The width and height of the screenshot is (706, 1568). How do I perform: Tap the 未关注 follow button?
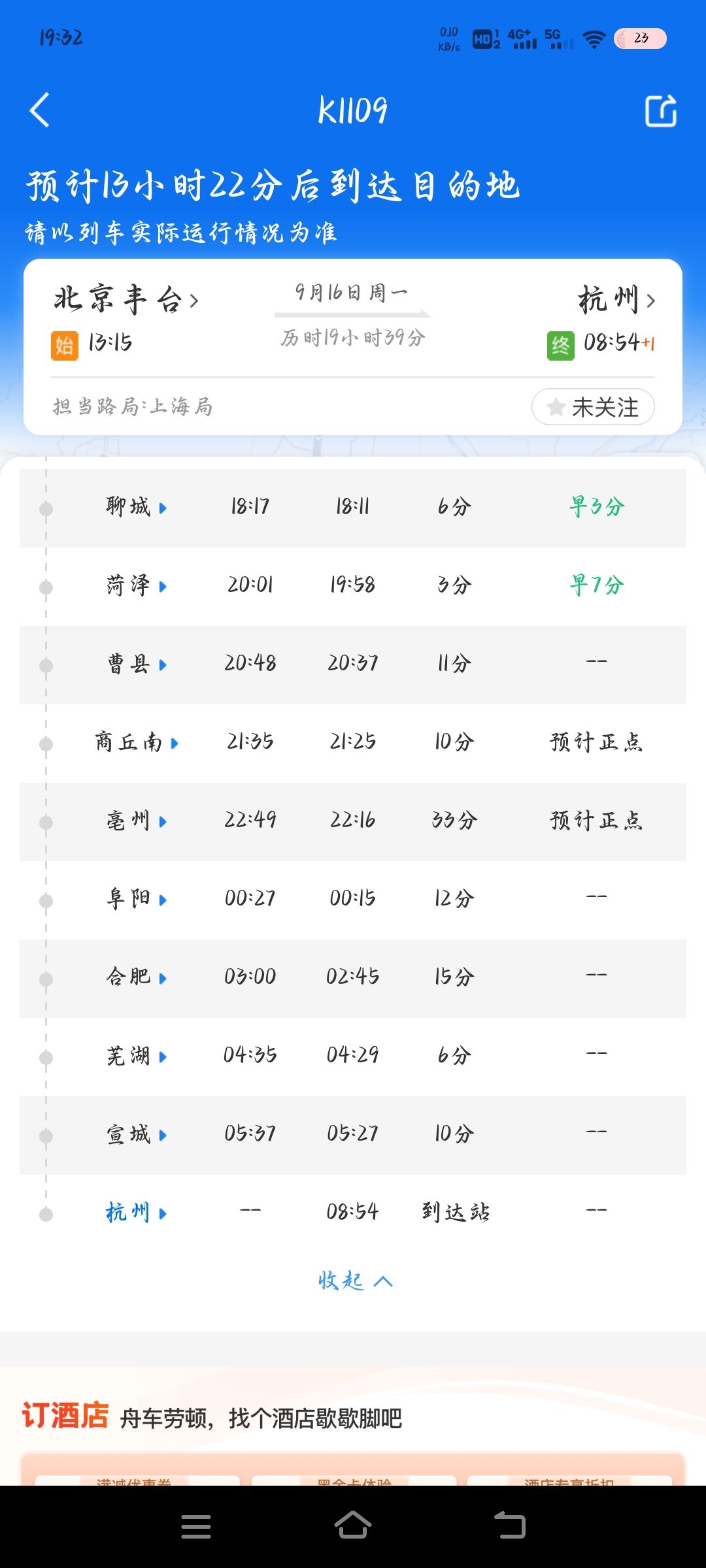pyautogui.click(x=593, y=407)
